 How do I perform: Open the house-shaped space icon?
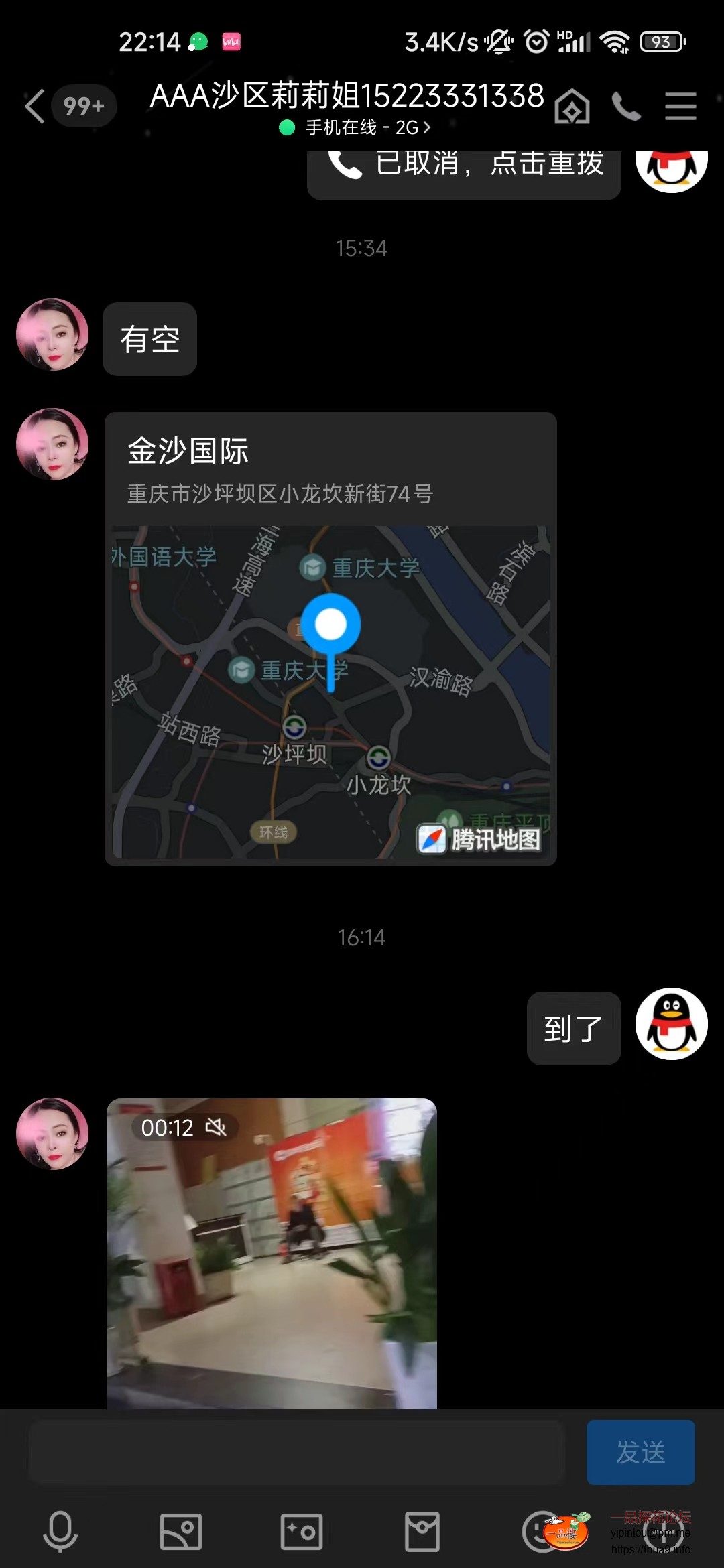click(x=572, y=107)
